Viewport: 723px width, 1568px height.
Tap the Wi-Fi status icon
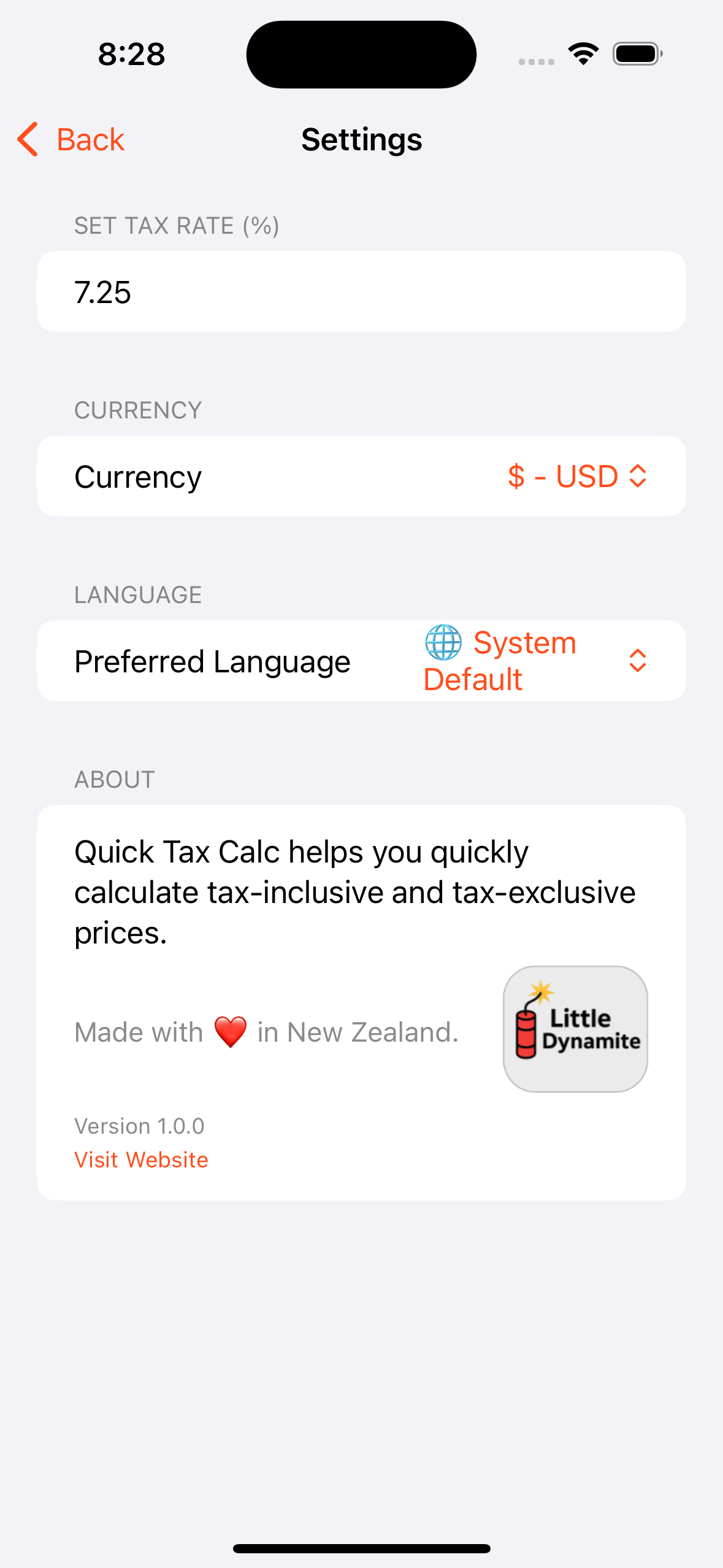click(x=582, y=53)
